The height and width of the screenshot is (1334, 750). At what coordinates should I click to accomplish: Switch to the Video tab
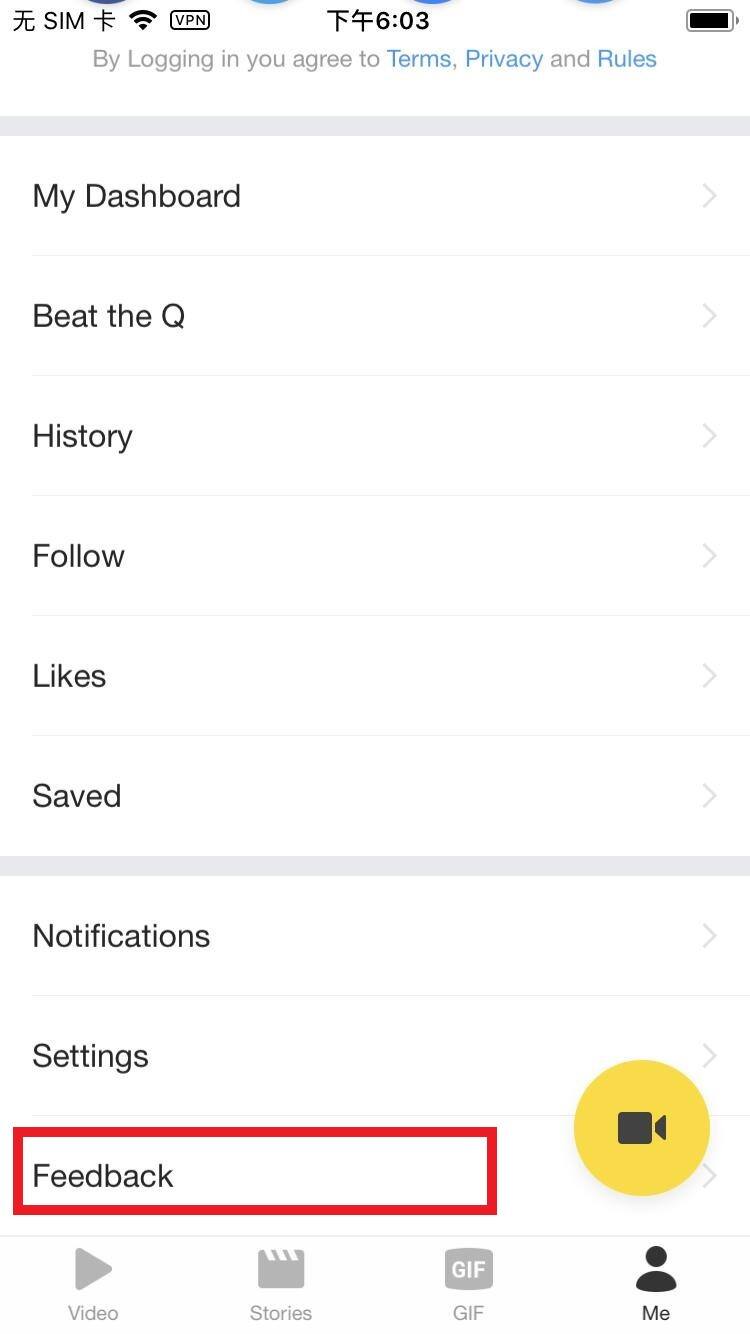coord(93,1284)
